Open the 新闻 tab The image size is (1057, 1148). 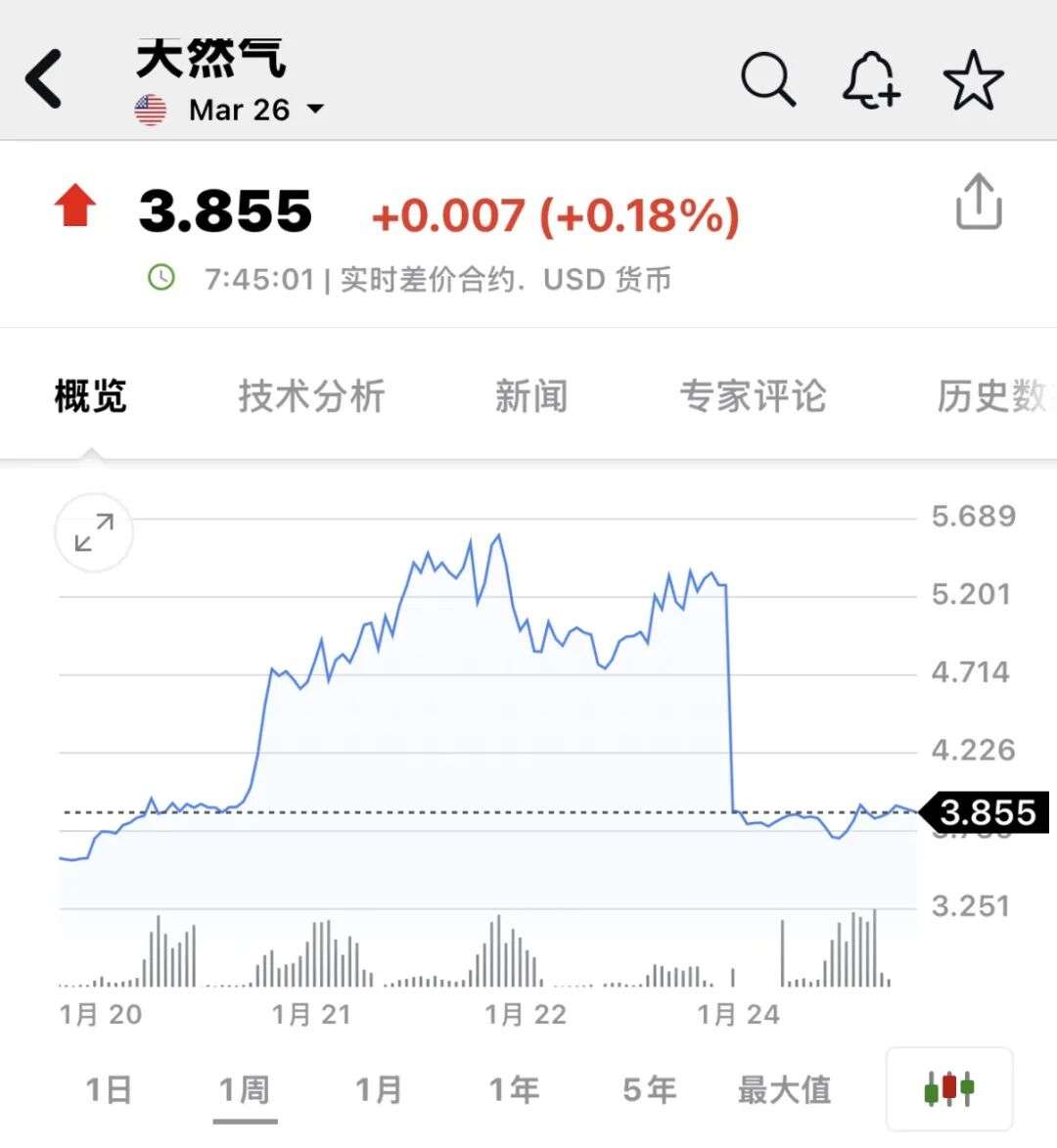click(531, 396)
